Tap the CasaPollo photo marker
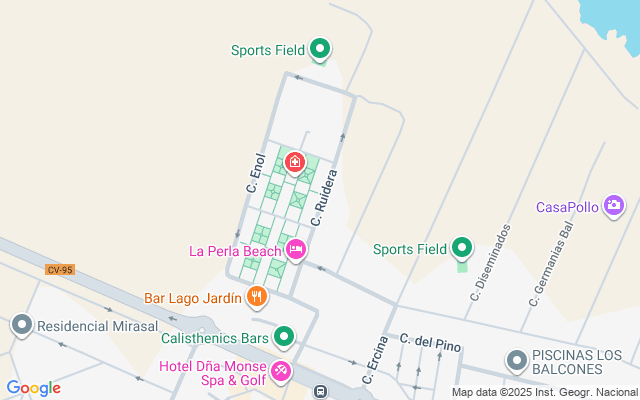The image size is (640, 400). pyautogui.click(x=613, y=207)
